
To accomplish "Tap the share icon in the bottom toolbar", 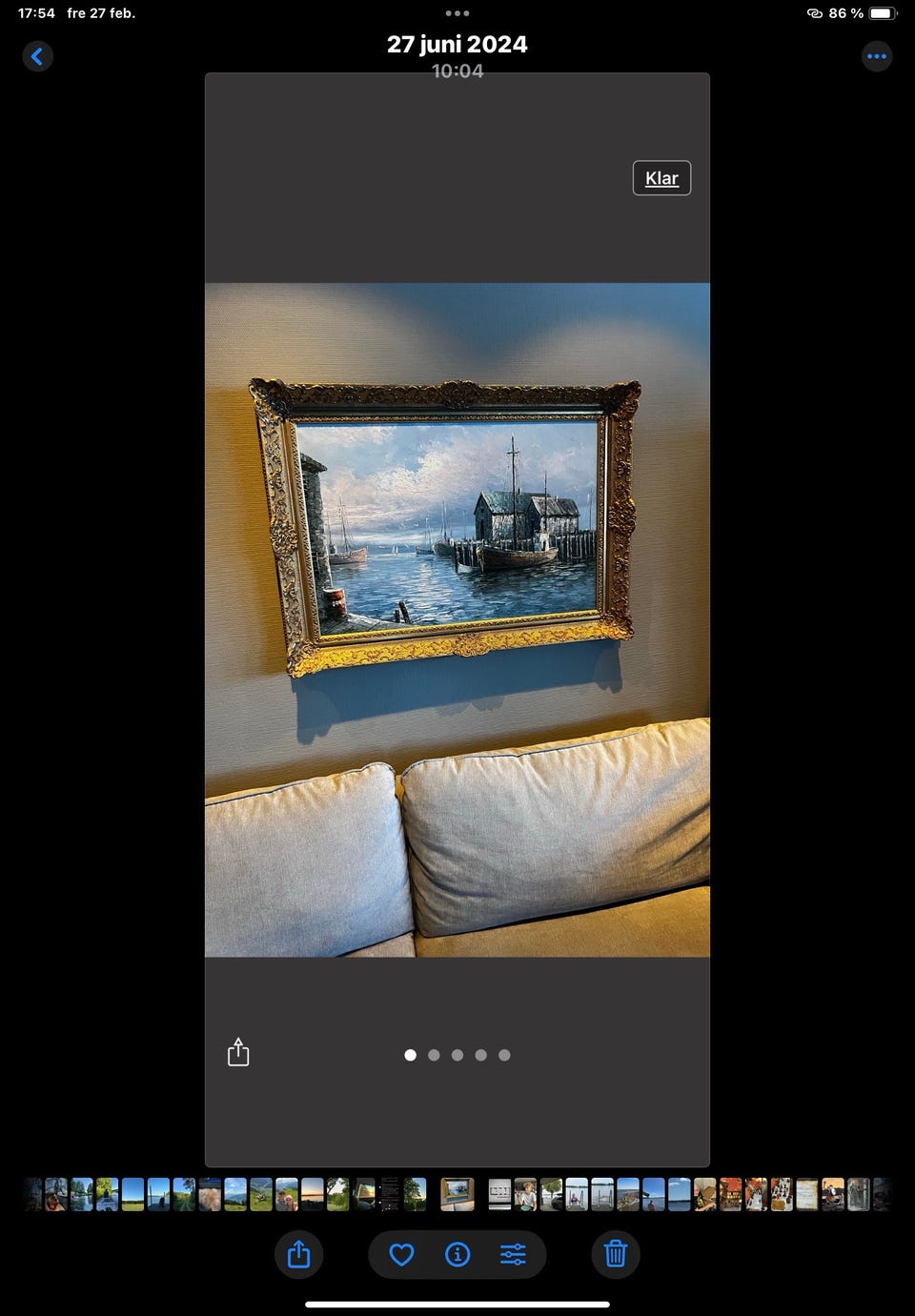I will [x=298, y=1255].
